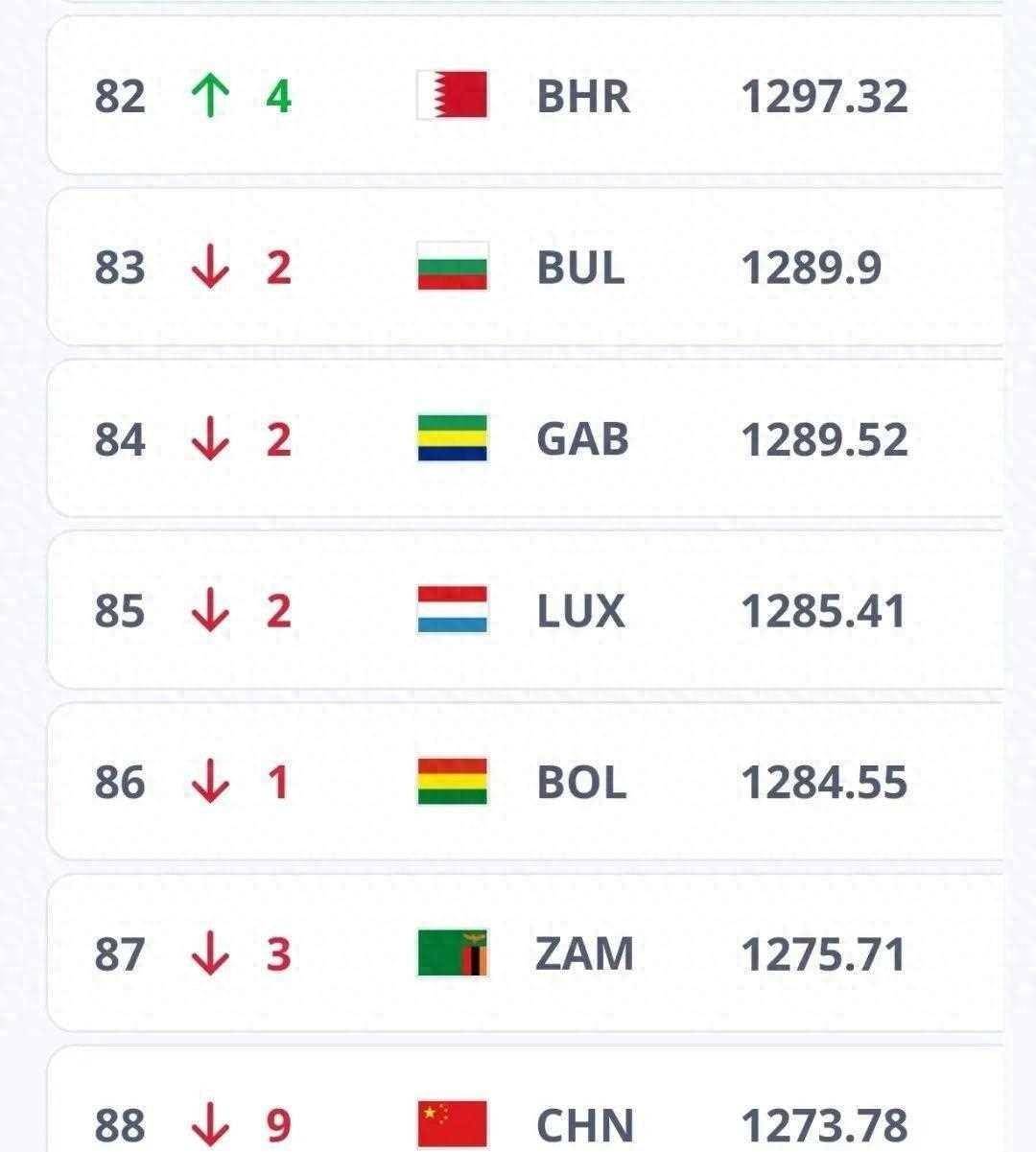Open the GAB ranking entry
The image size is (1036, 1152).
point(581,439)
